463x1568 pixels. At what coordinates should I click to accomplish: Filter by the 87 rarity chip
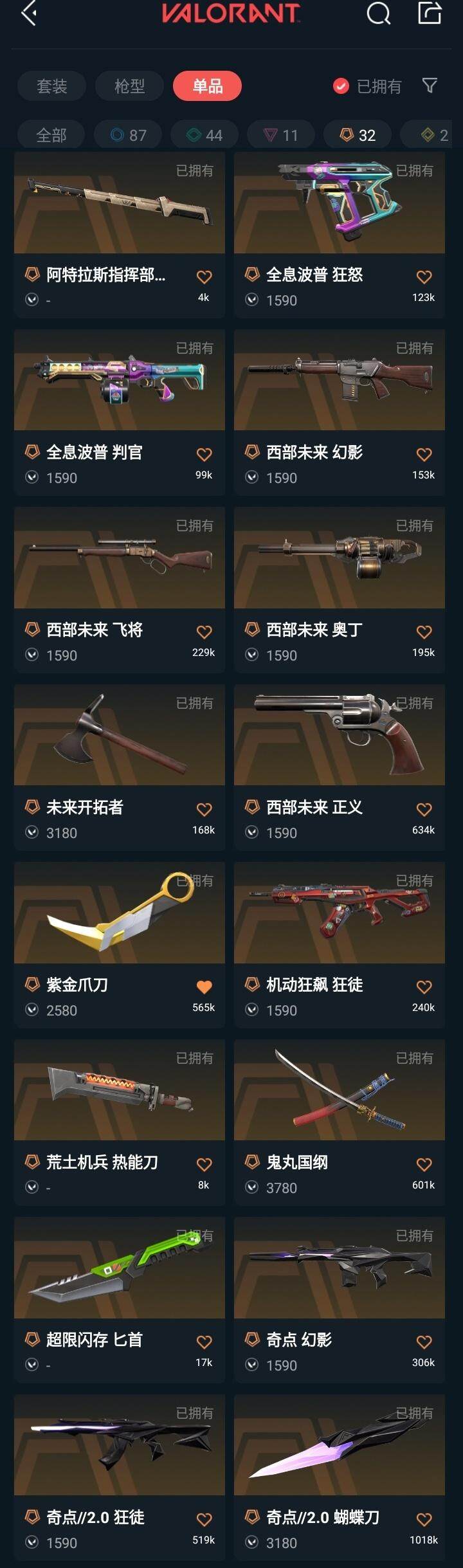pos(129,135)
